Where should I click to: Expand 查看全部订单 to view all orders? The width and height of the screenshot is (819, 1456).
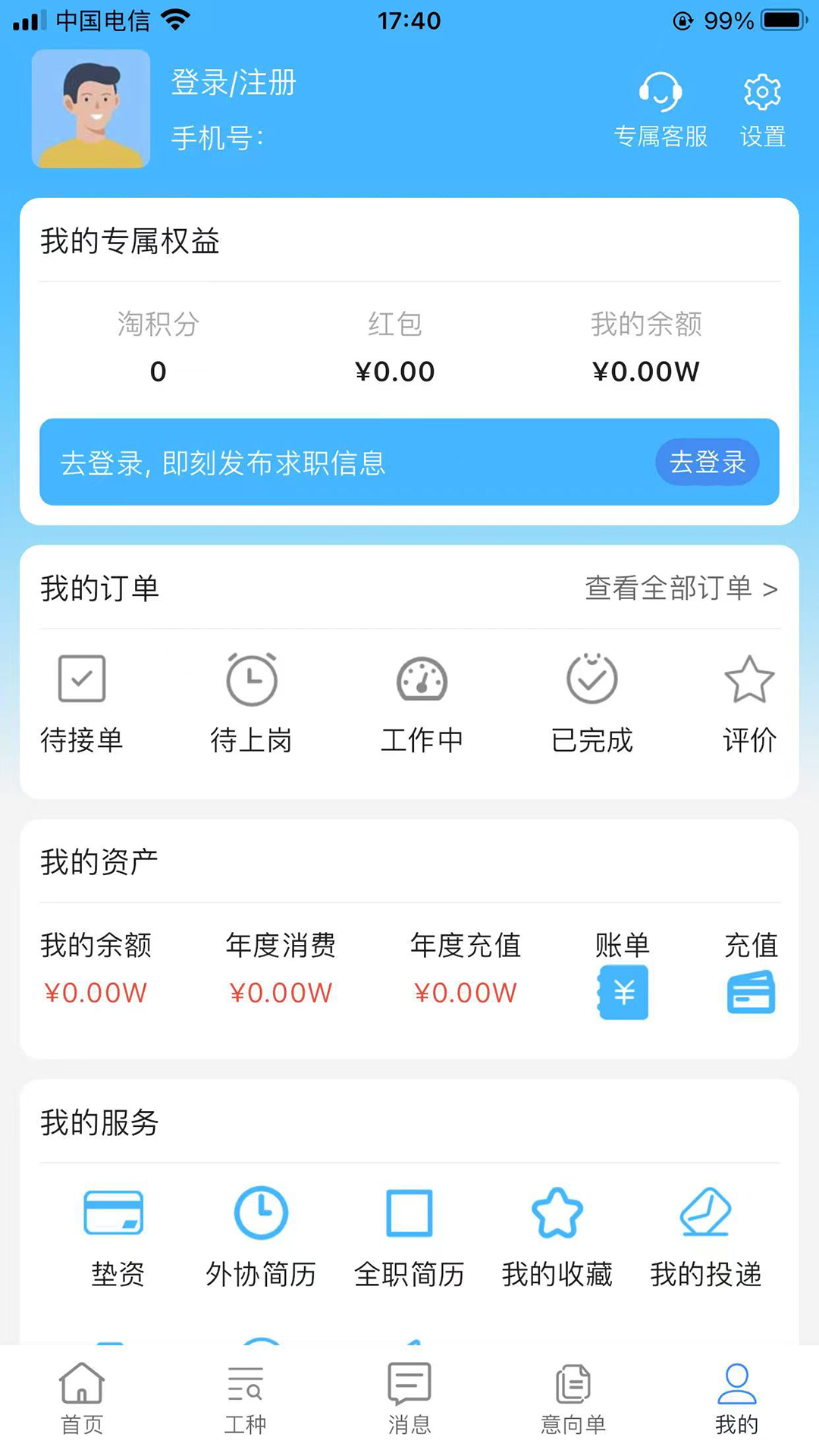[x=679, y=588]
